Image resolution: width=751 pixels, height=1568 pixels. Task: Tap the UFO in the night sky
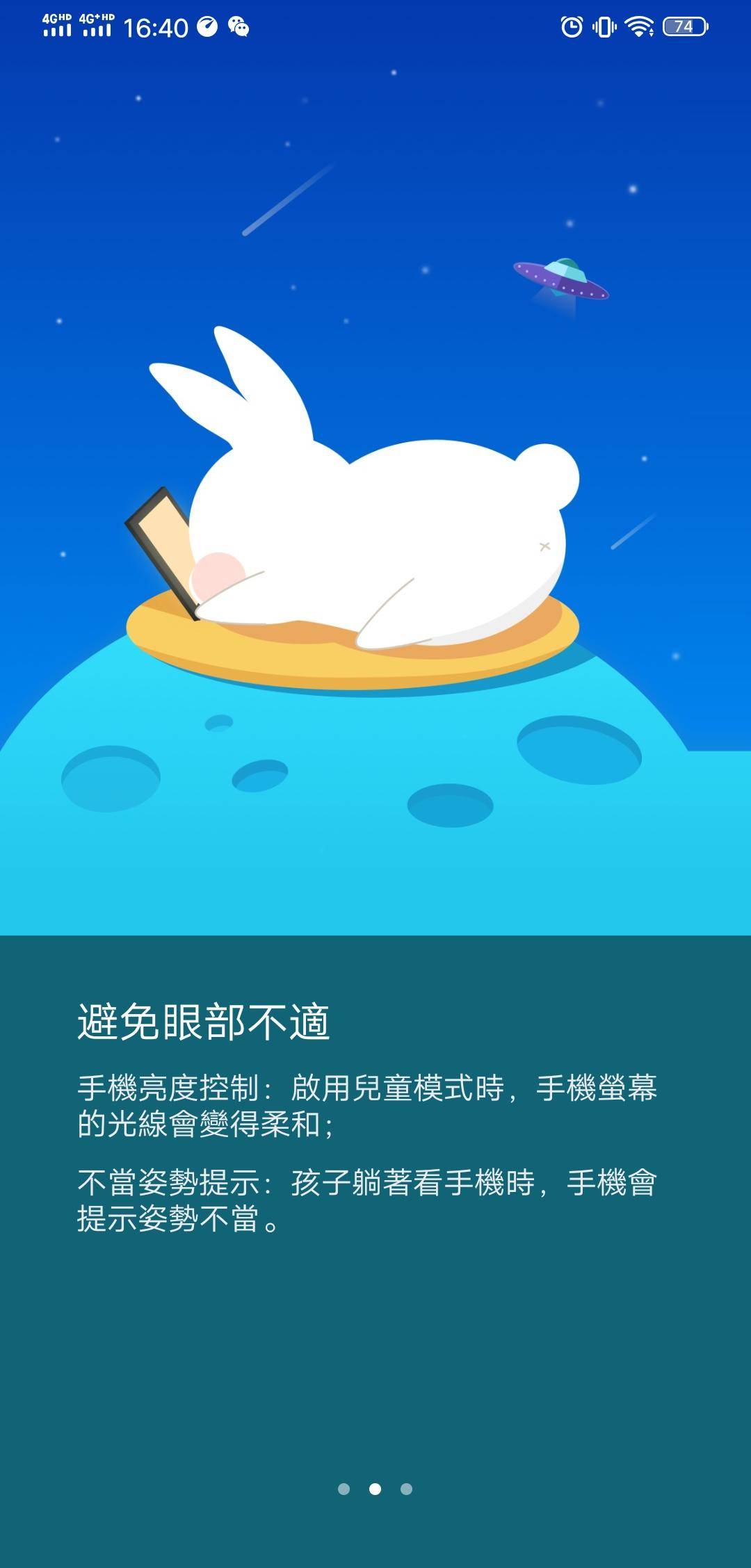(560, 278)
